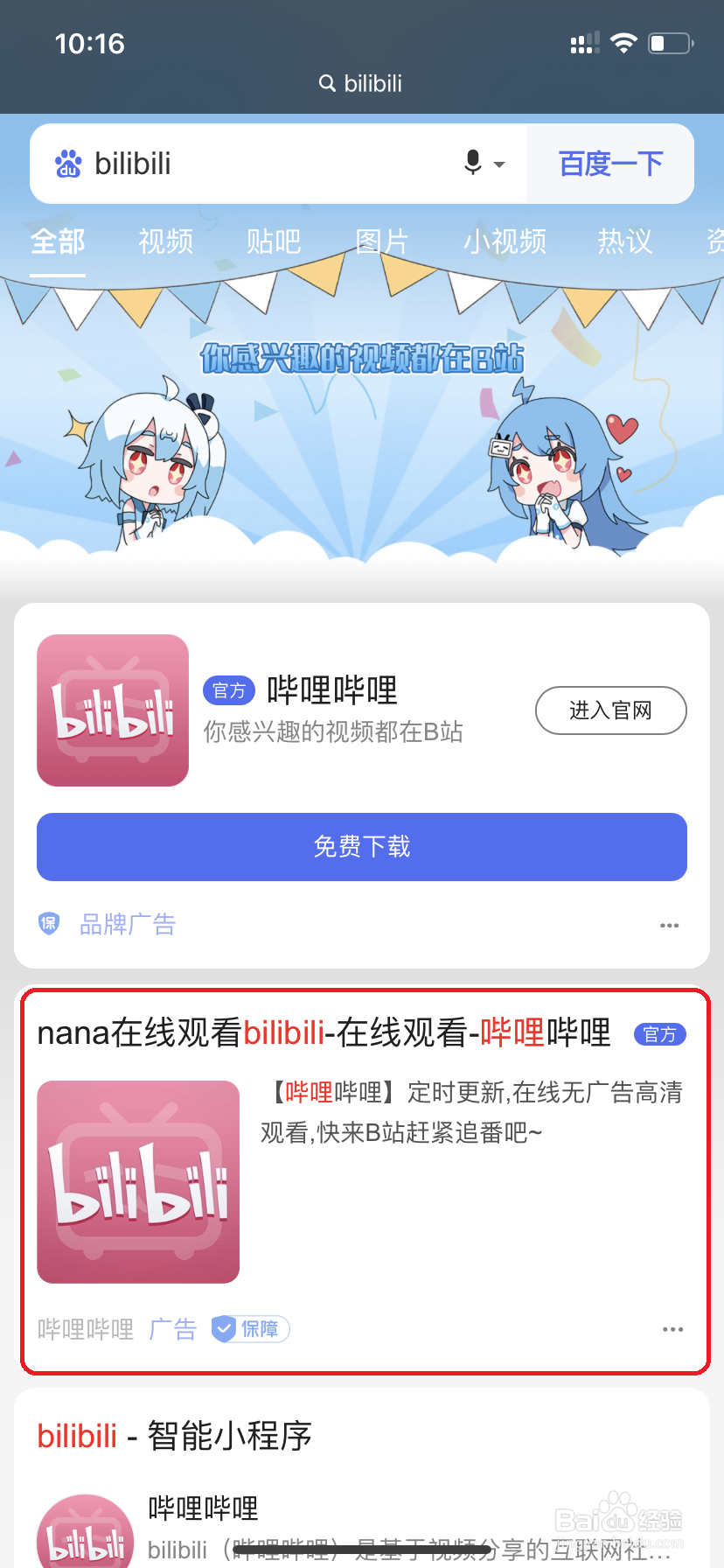Tap the 官方 badge next to 哔哩哔哩
Screen dimensions: 724x1568
click(228, 690)
